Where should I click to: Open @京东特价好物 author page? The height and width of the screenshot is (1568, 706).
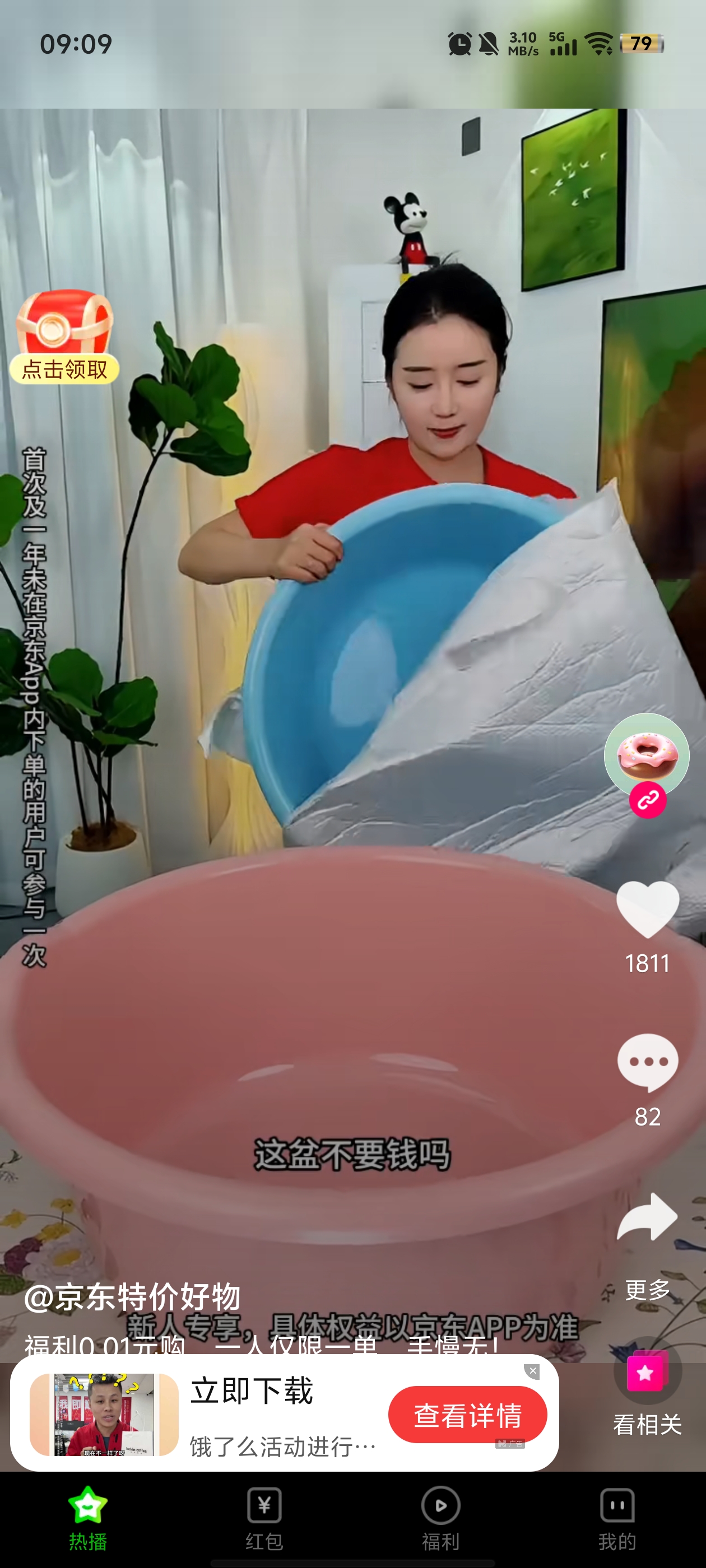pos(133,1296)
